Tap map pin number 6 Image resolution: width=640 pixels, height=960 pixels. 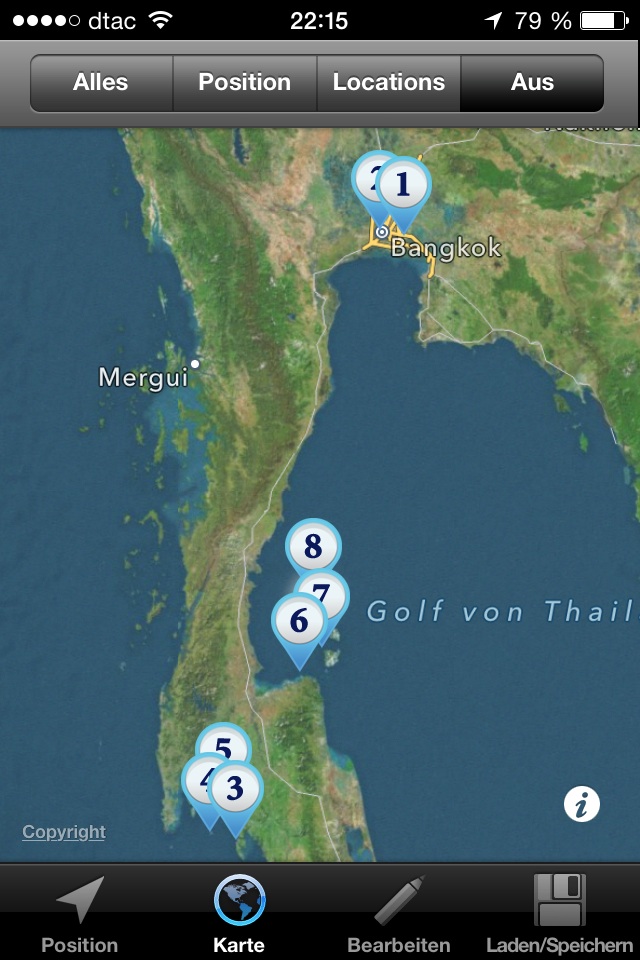click(x=299, y=621)
